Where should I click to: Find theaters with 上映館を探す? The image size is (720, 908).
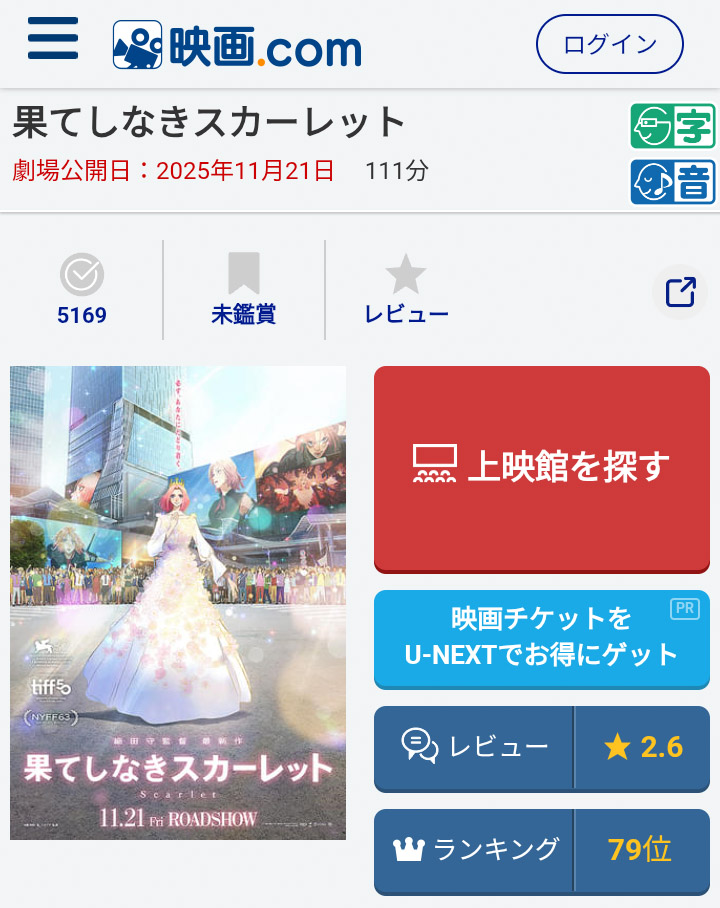541,468
